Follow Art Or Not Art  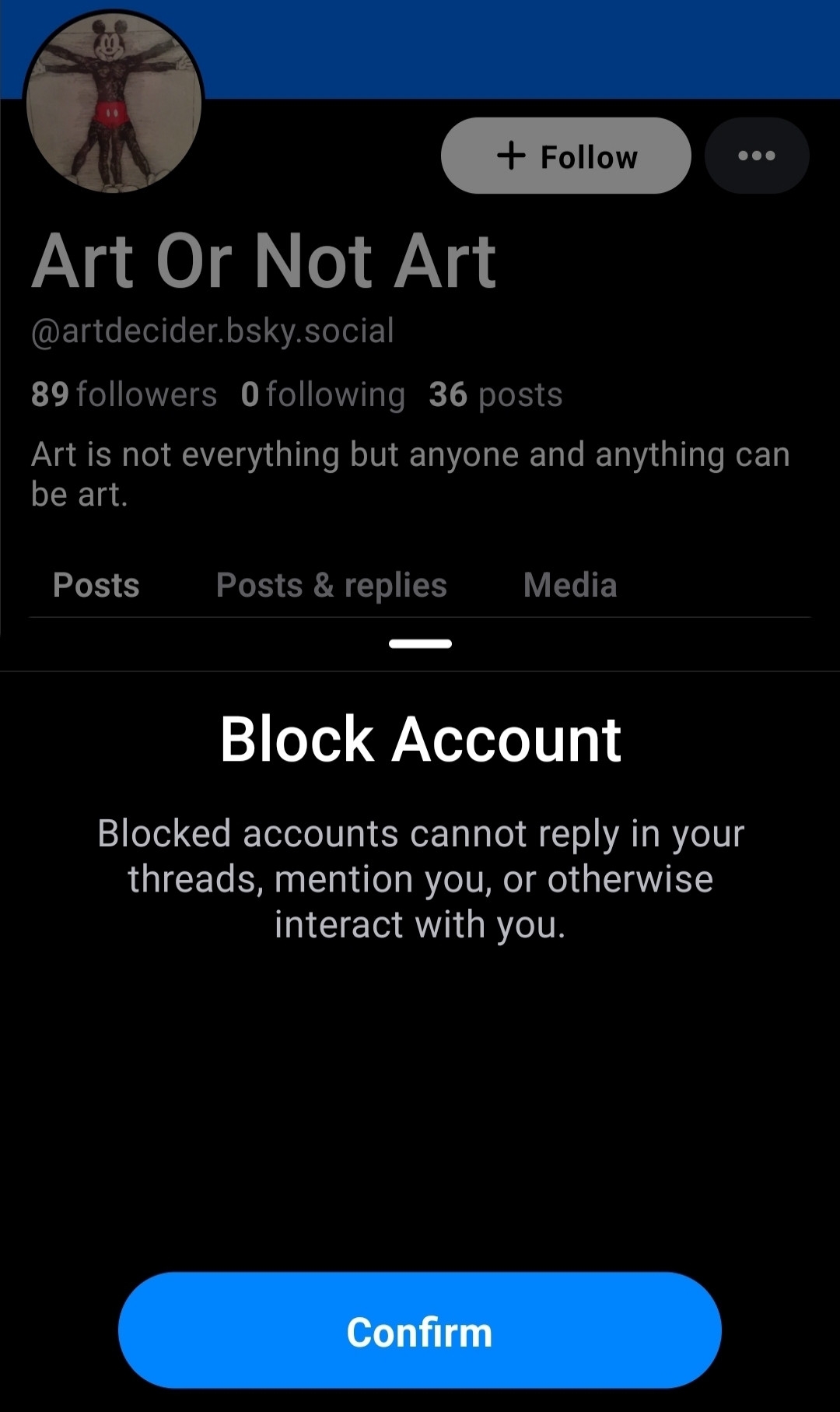point(565,156)
